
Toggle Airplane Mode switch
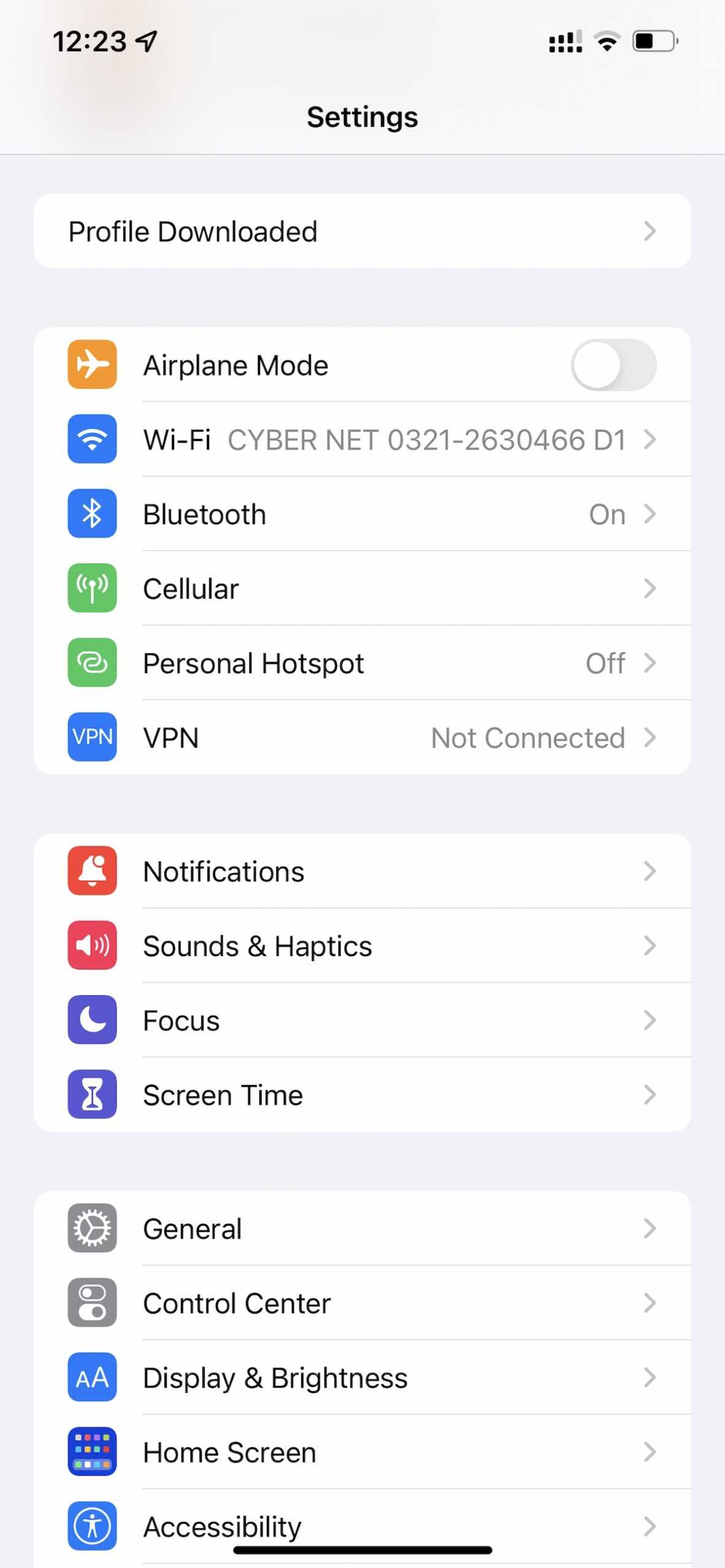[x=613, y=365]
